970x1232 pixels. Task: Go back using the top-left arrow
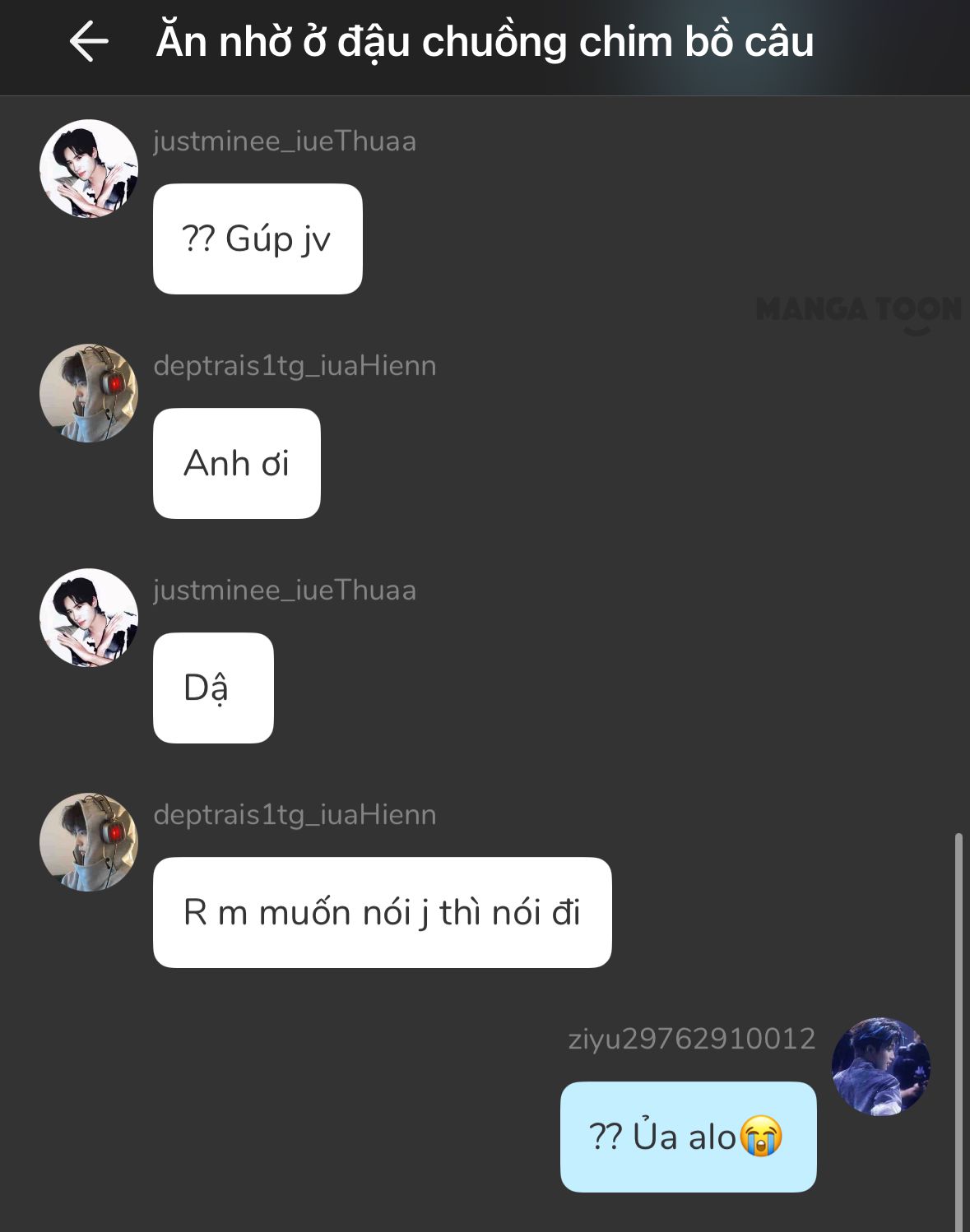pyautogui.click(x=89, y=41)
